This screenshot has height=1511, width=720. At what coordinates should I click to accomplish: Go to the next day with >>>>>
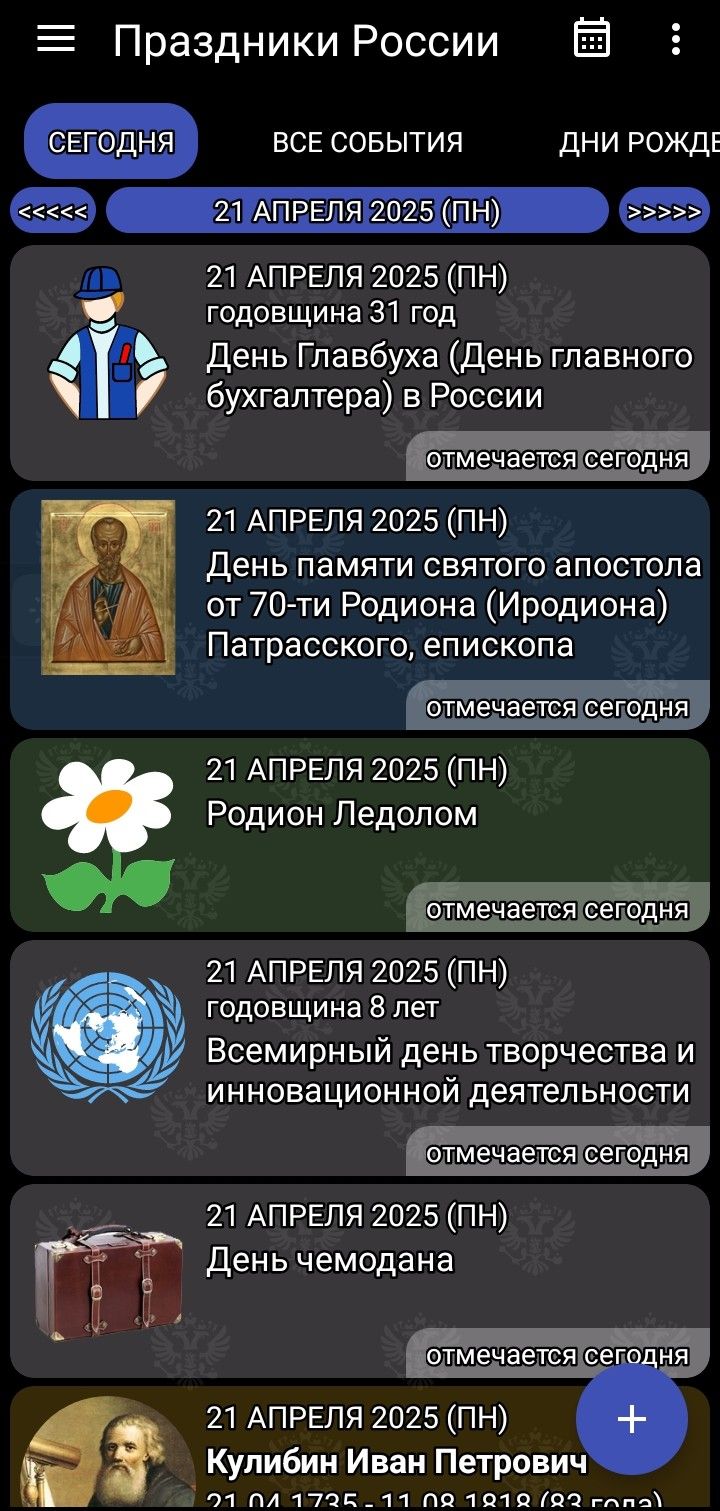664,211
